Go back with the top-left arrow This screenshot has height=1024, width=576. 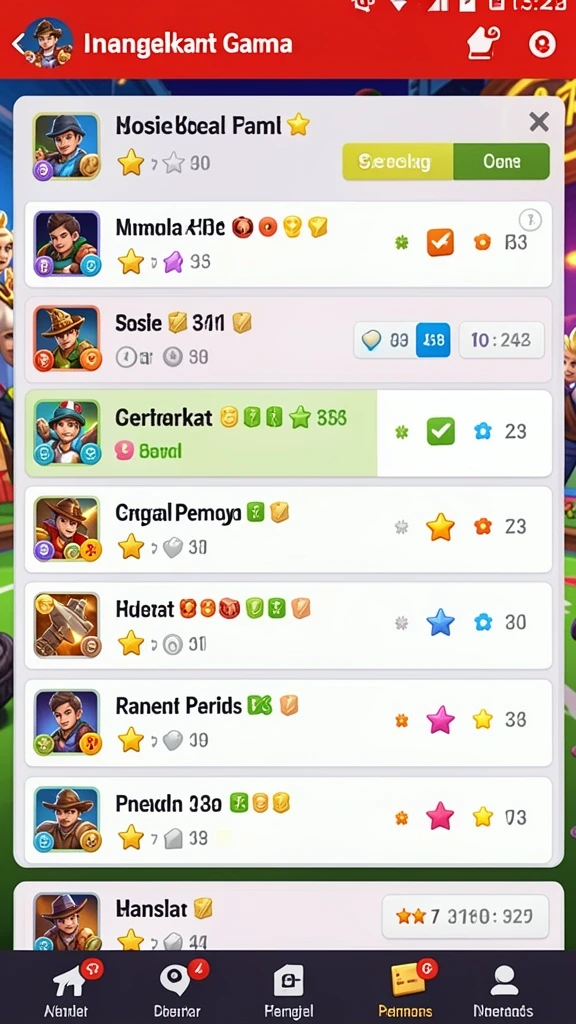tap(18, 44)
